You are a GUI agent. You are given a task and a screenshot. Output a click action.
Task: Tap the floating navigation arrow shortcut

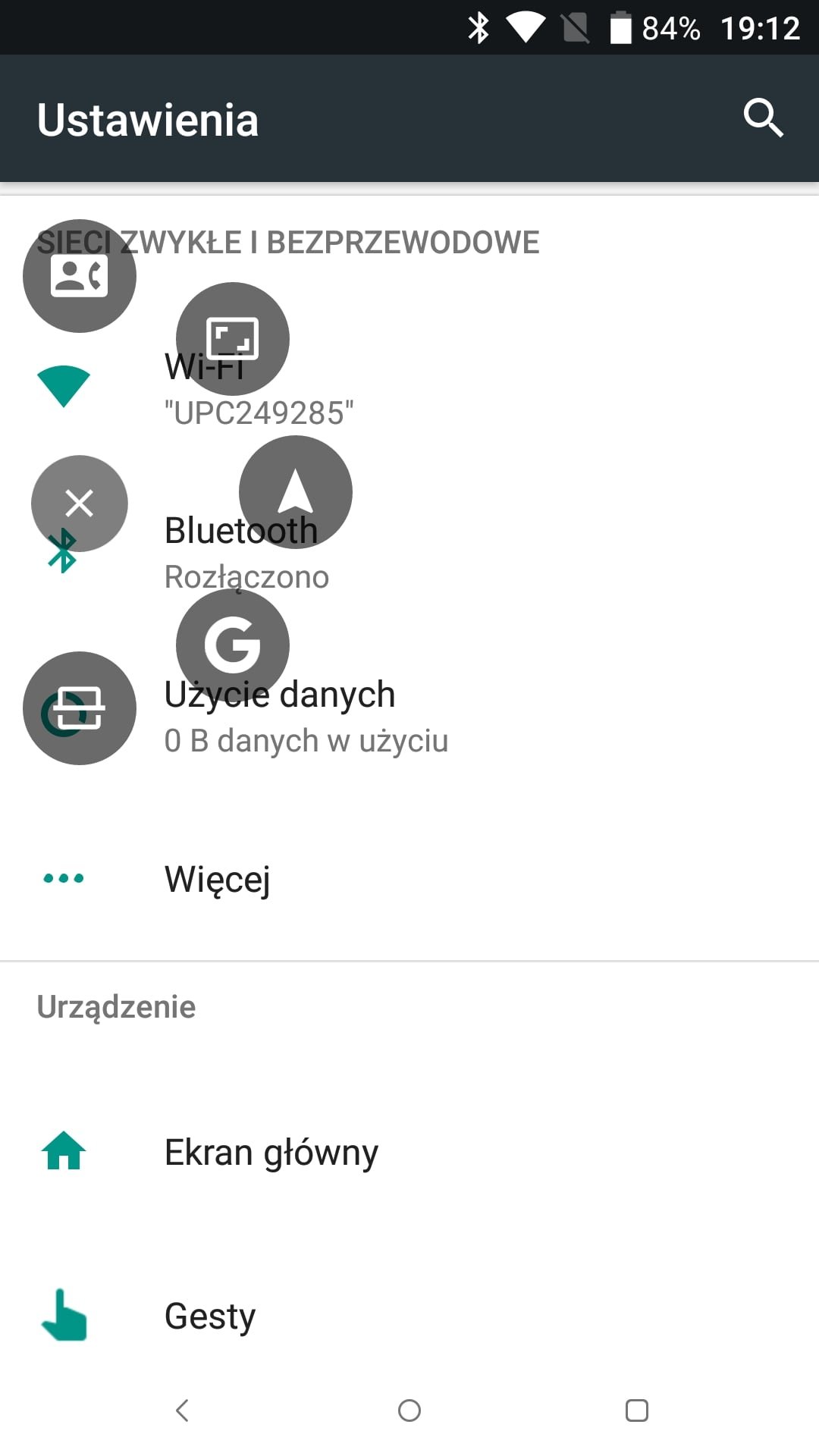coord(296,492)
